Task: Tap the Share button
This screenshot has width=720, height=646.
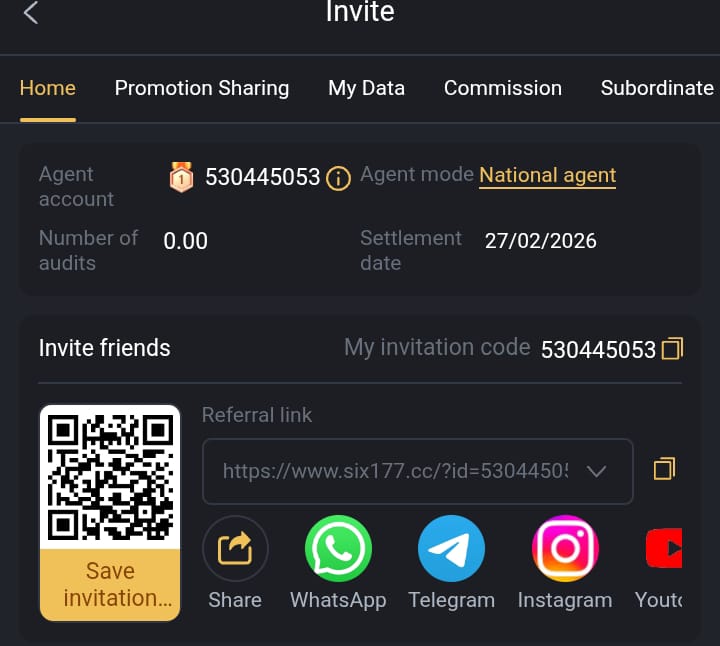Action: point(235,548)
